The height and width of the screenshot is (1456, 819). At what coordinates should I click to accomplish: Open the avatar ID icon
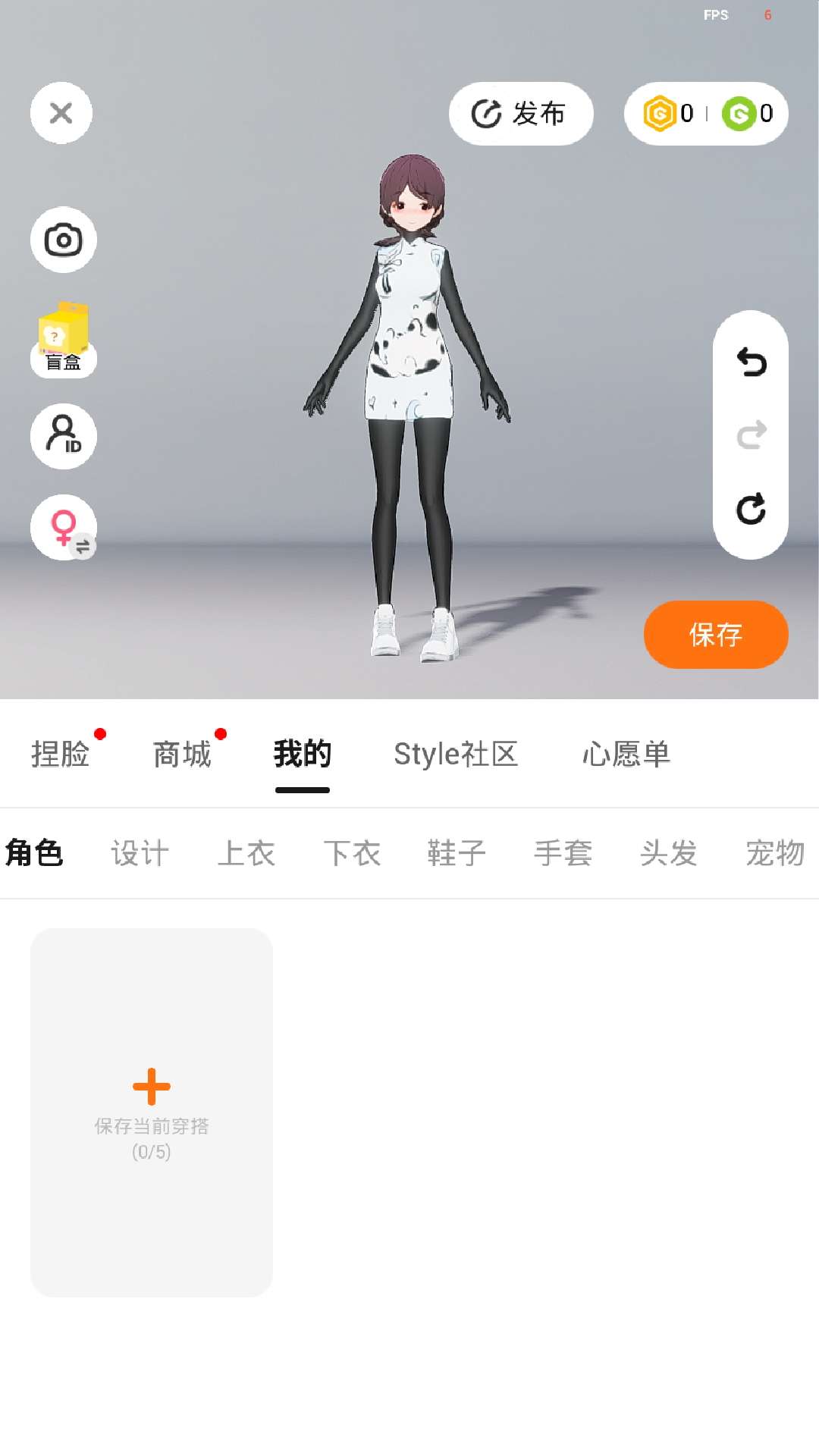point(63,436)
